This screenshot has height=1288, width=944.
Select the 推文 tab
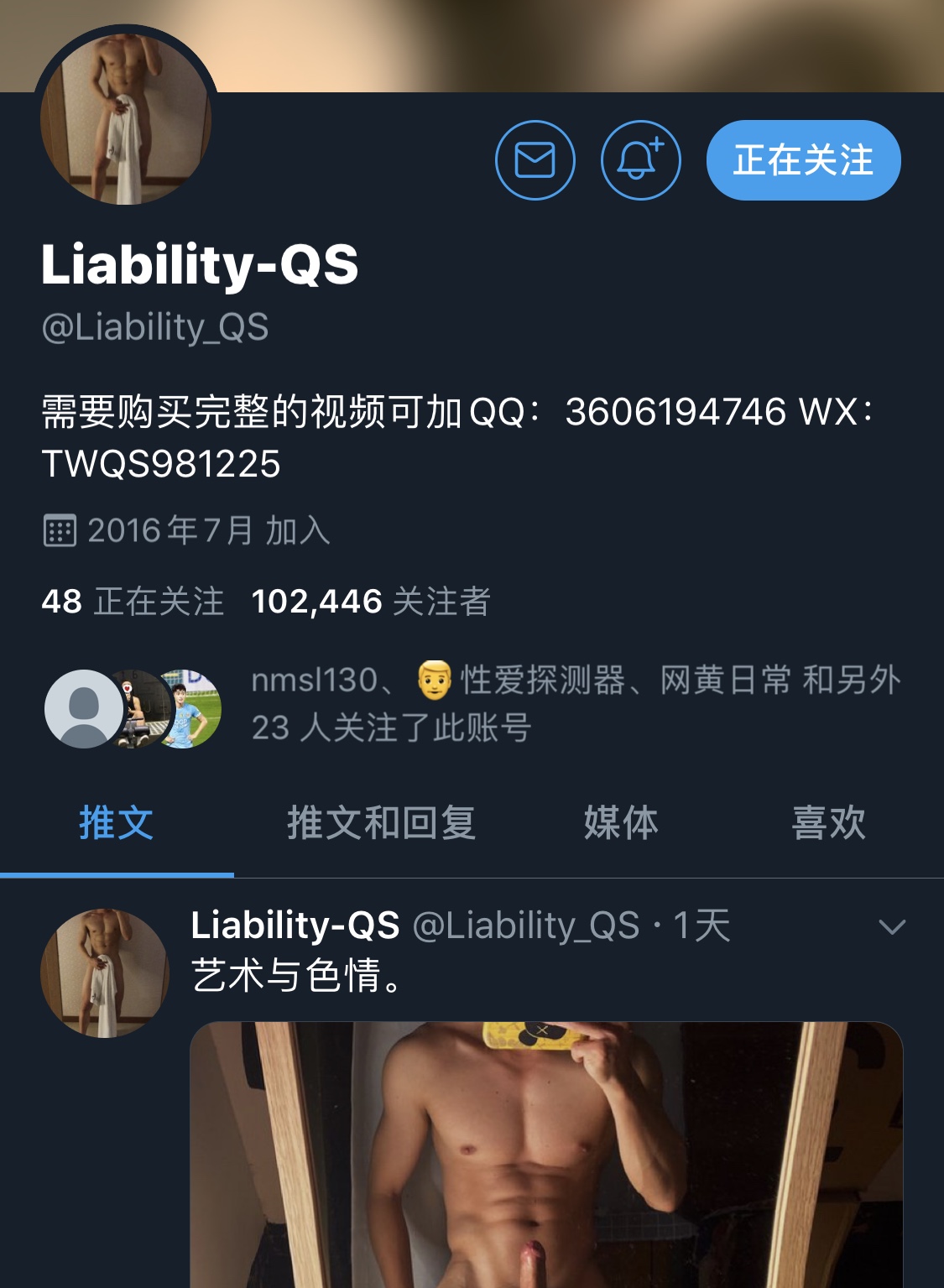(x=116, y=822)
